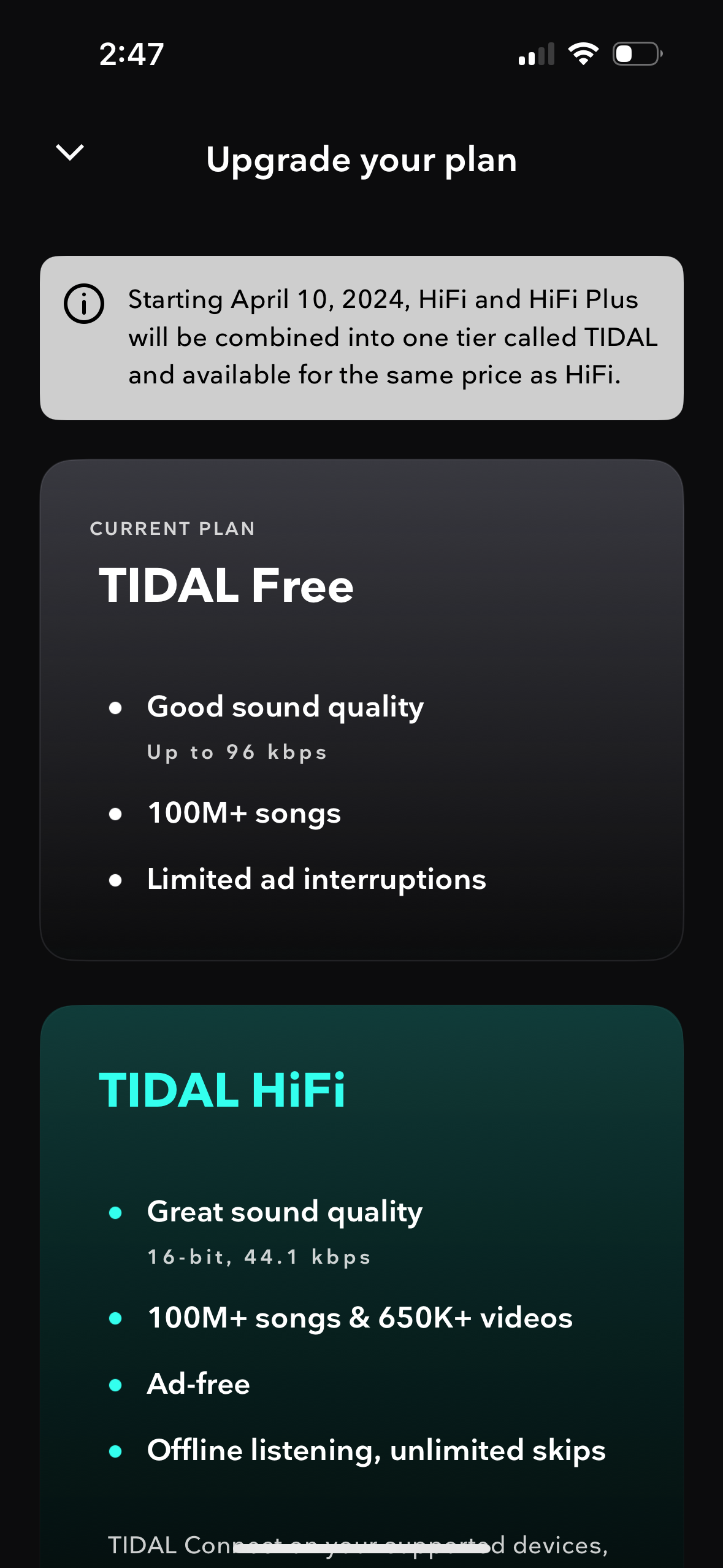This screenshot has height=1568, width=723.
Task: Tap the Wi-Fi icon in the status bar
Action: coord(584,55)
